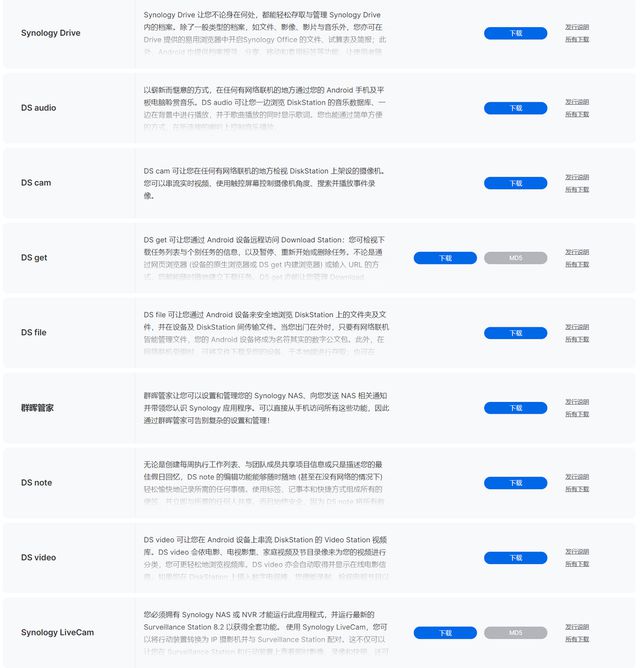Download the DS file app

(x=515, y=333)
